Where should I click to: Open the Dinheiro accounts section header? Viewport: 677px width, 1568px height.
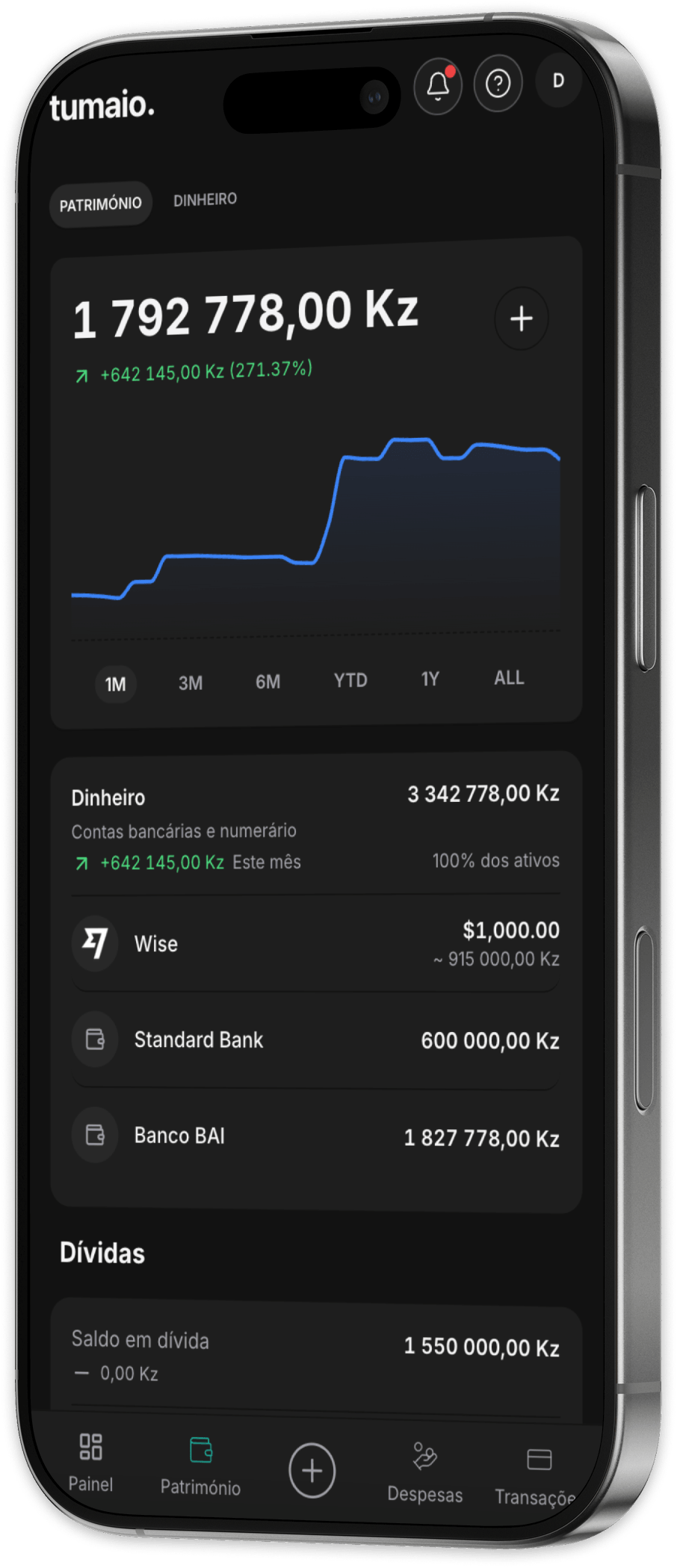point(108,798)
